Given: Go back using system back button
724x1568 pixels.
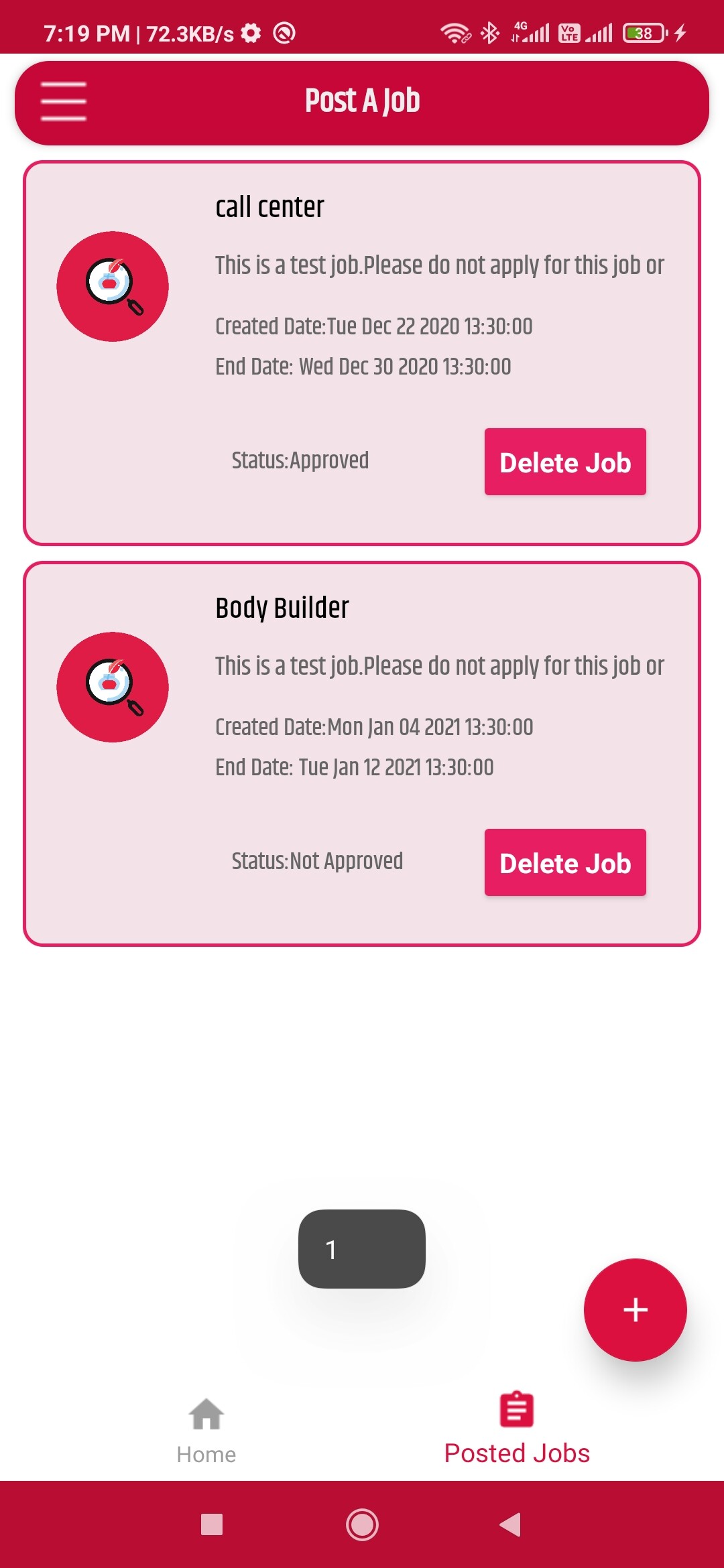Looking at the screenshot, I should (x=510, y=1524).
